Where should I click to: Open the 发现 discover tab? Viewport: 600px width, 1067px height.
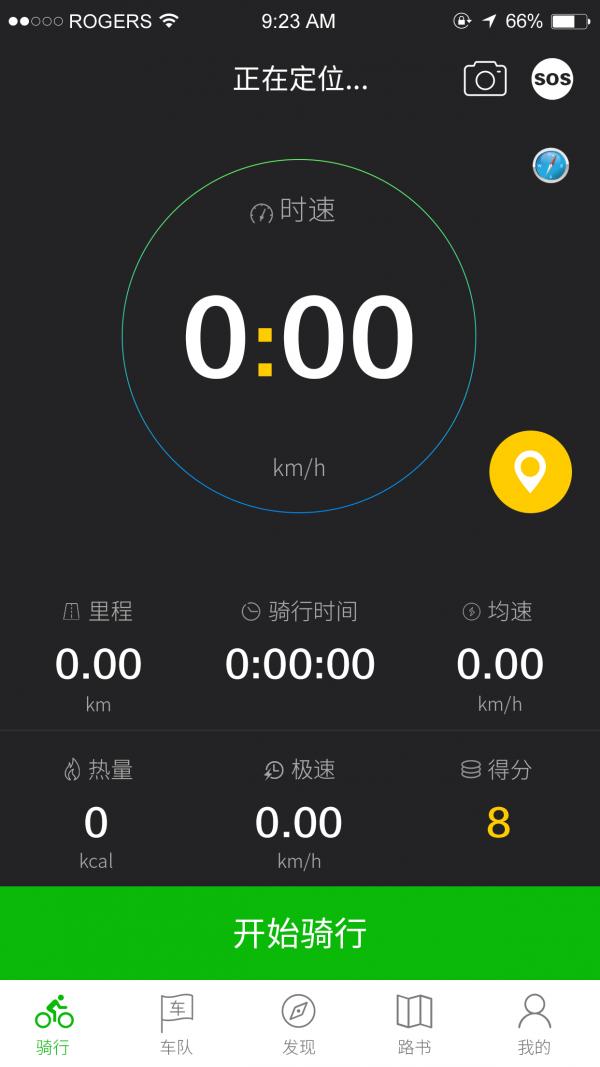pos(298,1024)
